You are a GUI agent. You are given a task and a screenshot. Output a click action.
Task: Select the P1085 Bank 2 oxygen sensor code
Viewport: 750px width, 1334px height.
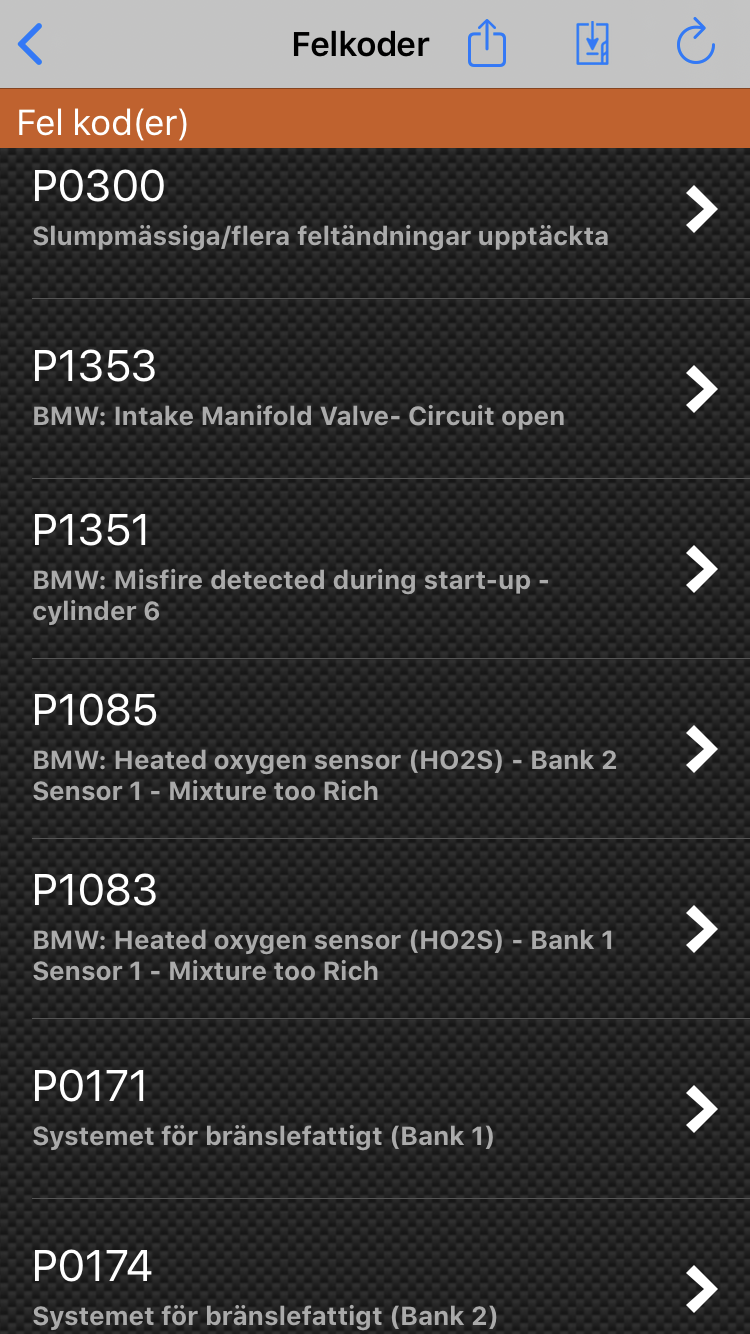point(375,749)
